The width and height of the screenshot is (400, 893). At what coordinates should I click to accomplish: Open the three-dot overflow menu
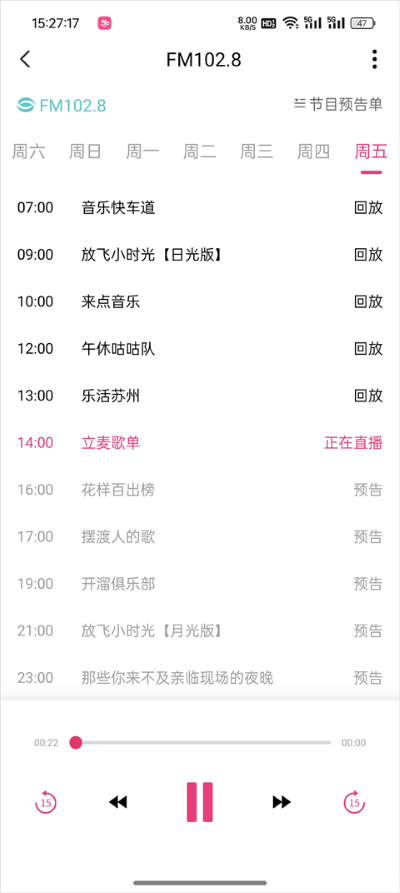click(374, 59)
